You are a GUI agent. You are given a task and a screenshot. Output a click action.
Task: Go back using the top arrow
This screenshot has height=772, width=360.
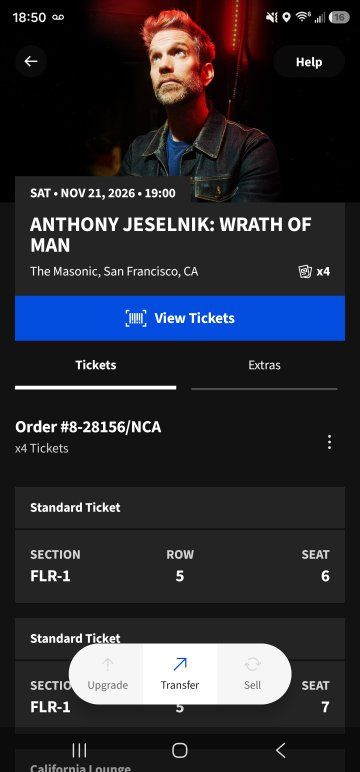[x=31, y=62]
